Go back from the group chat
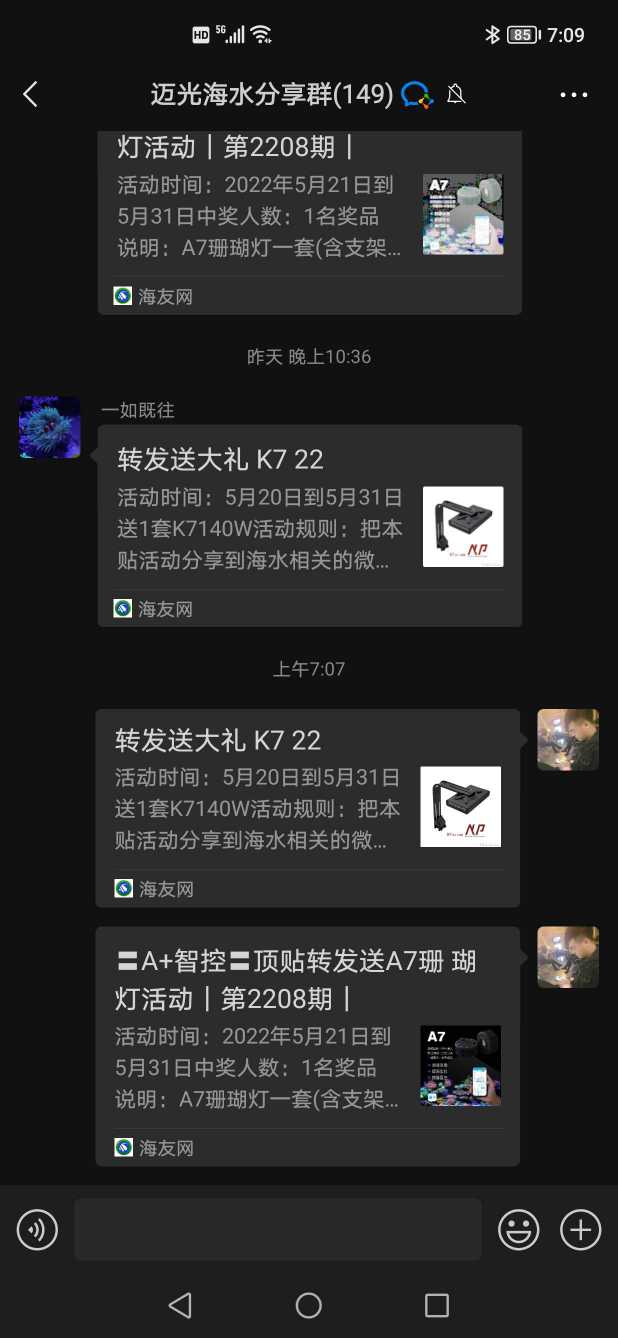Image resolution: width=618 pixels, height=1338 pixels. pyautogui.click(x=30, y=95)
